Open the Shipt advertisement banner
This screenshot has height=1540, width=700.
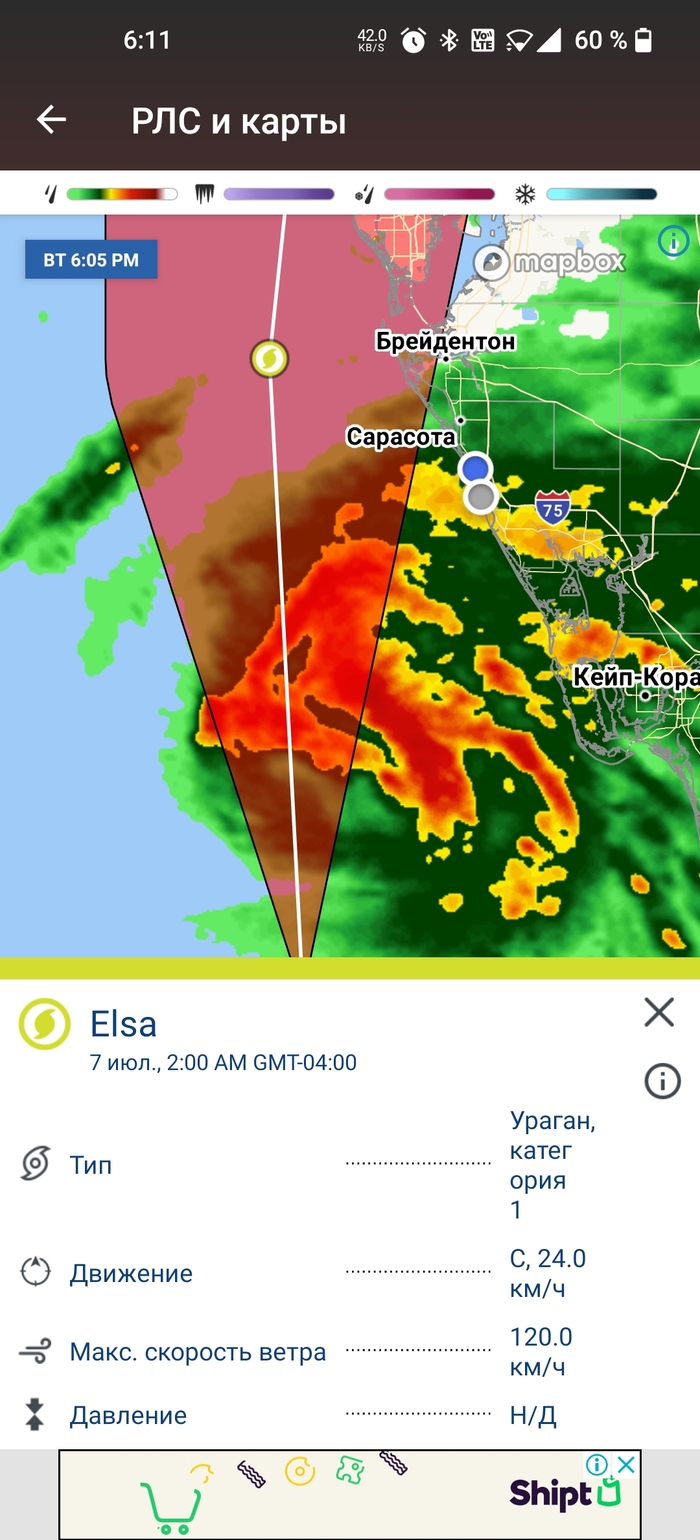point(350,1494)
